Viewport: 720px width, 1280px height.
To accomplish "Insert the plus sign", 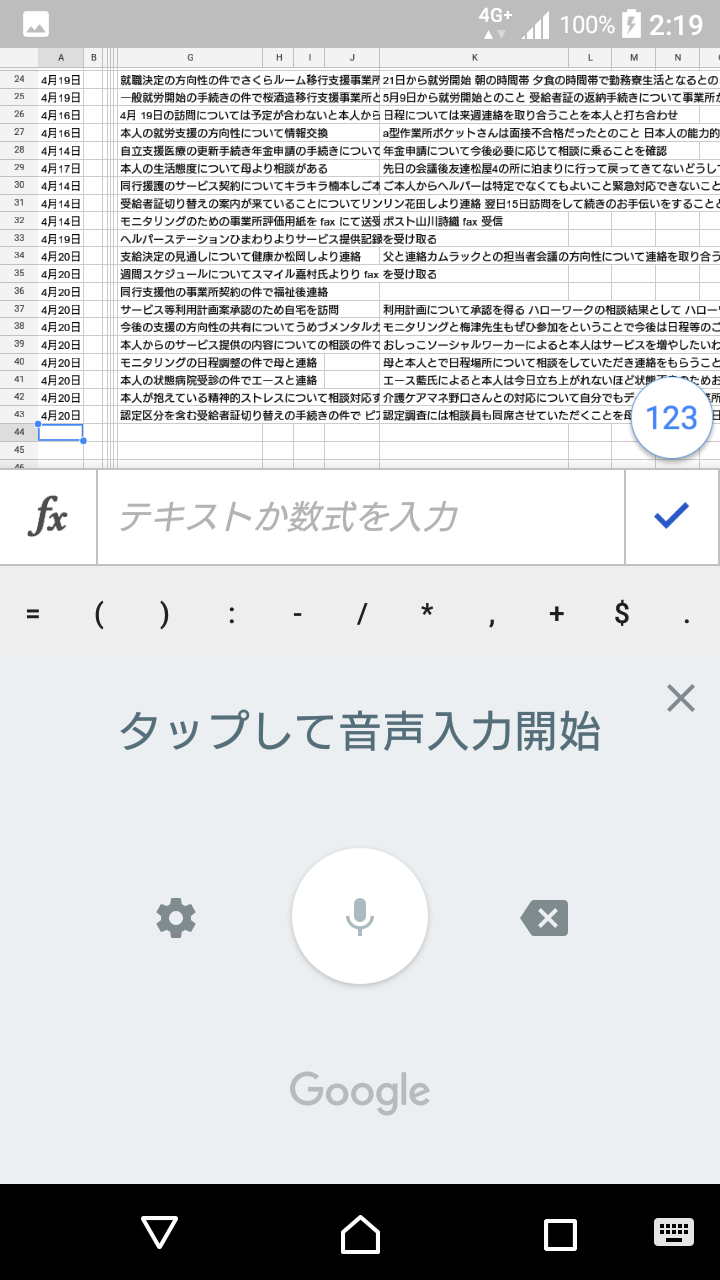I will (557, 615).
